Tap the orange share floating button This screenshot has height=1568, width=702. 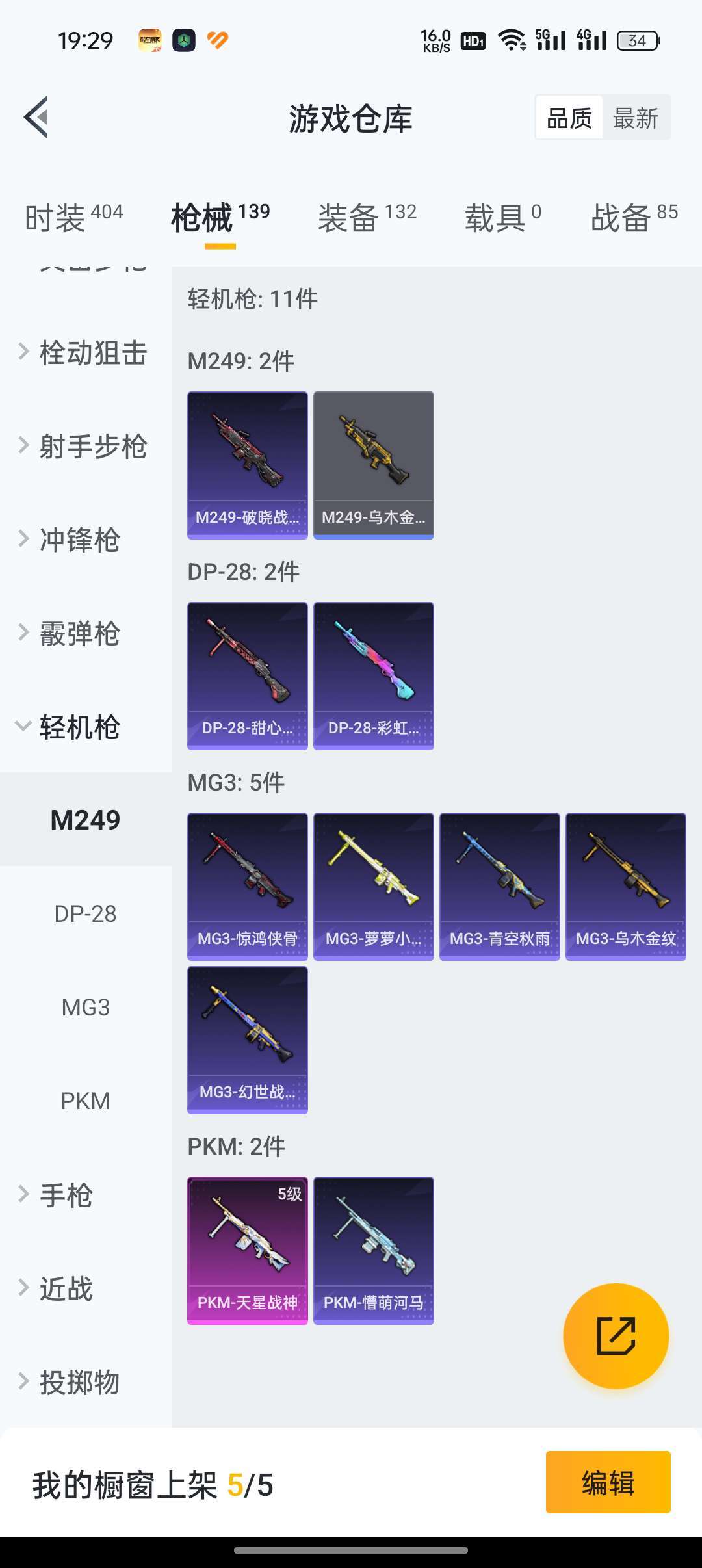(x=616, y=1336)
